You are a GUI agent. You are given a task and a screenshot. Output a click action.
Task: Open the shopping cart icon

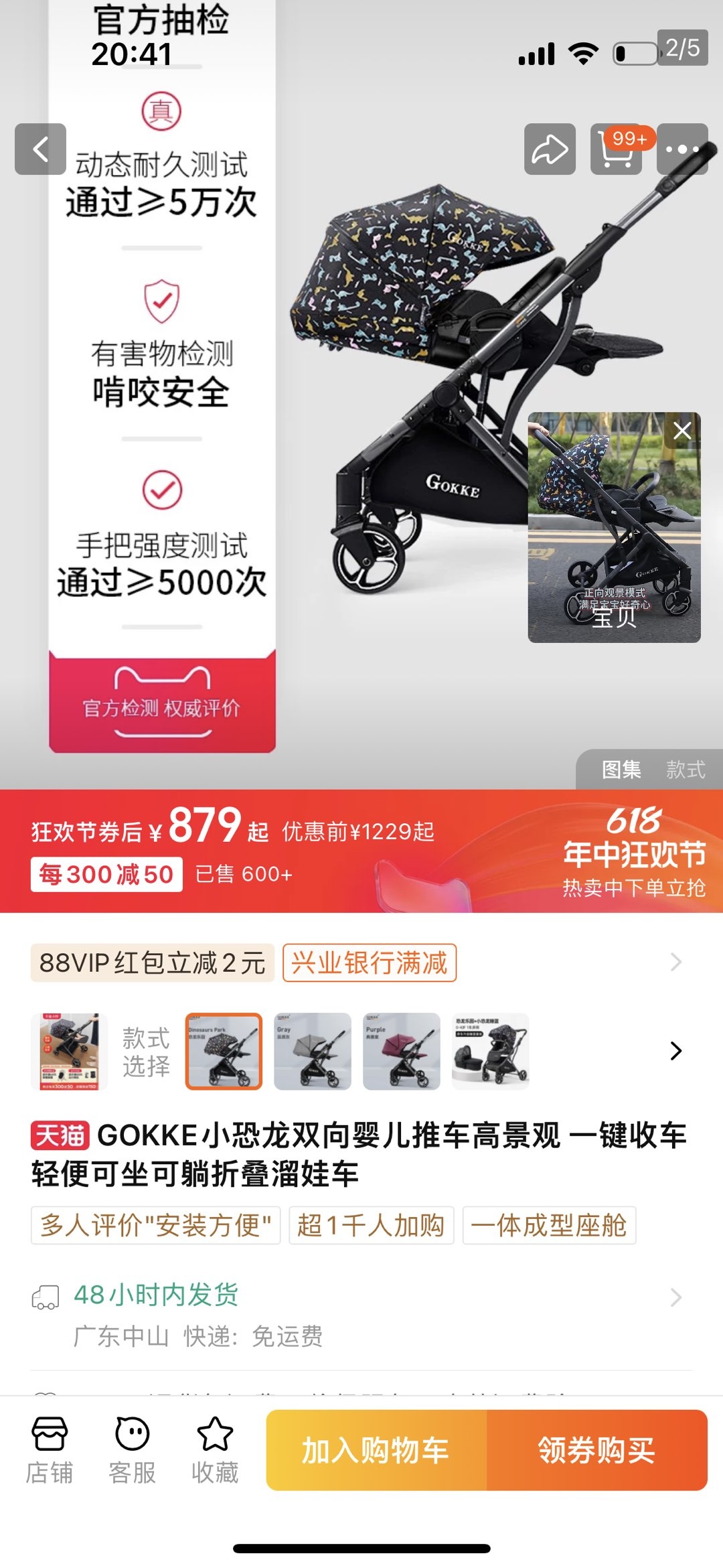[x=616, y=149]
